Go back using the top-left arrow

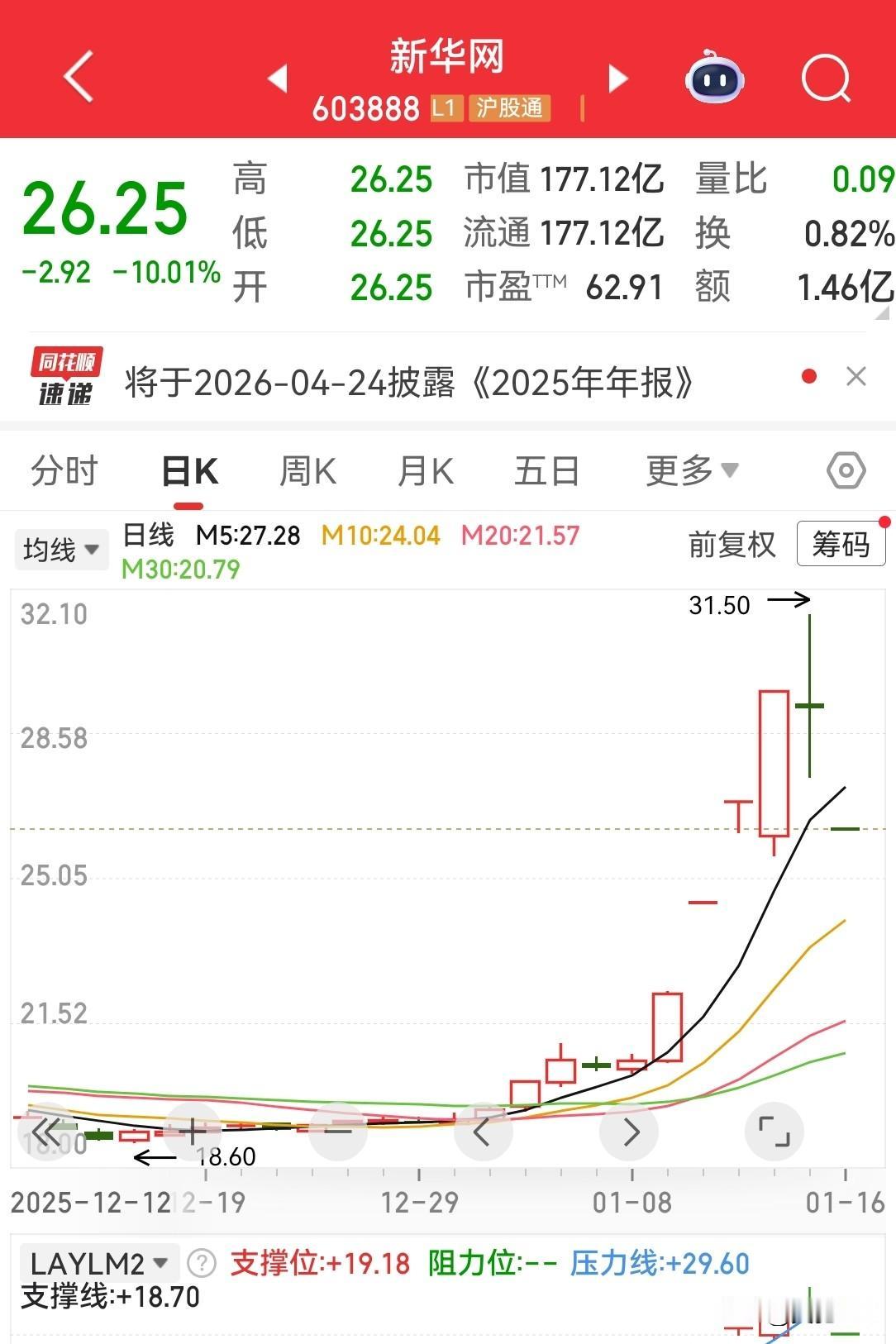(79, 77)
